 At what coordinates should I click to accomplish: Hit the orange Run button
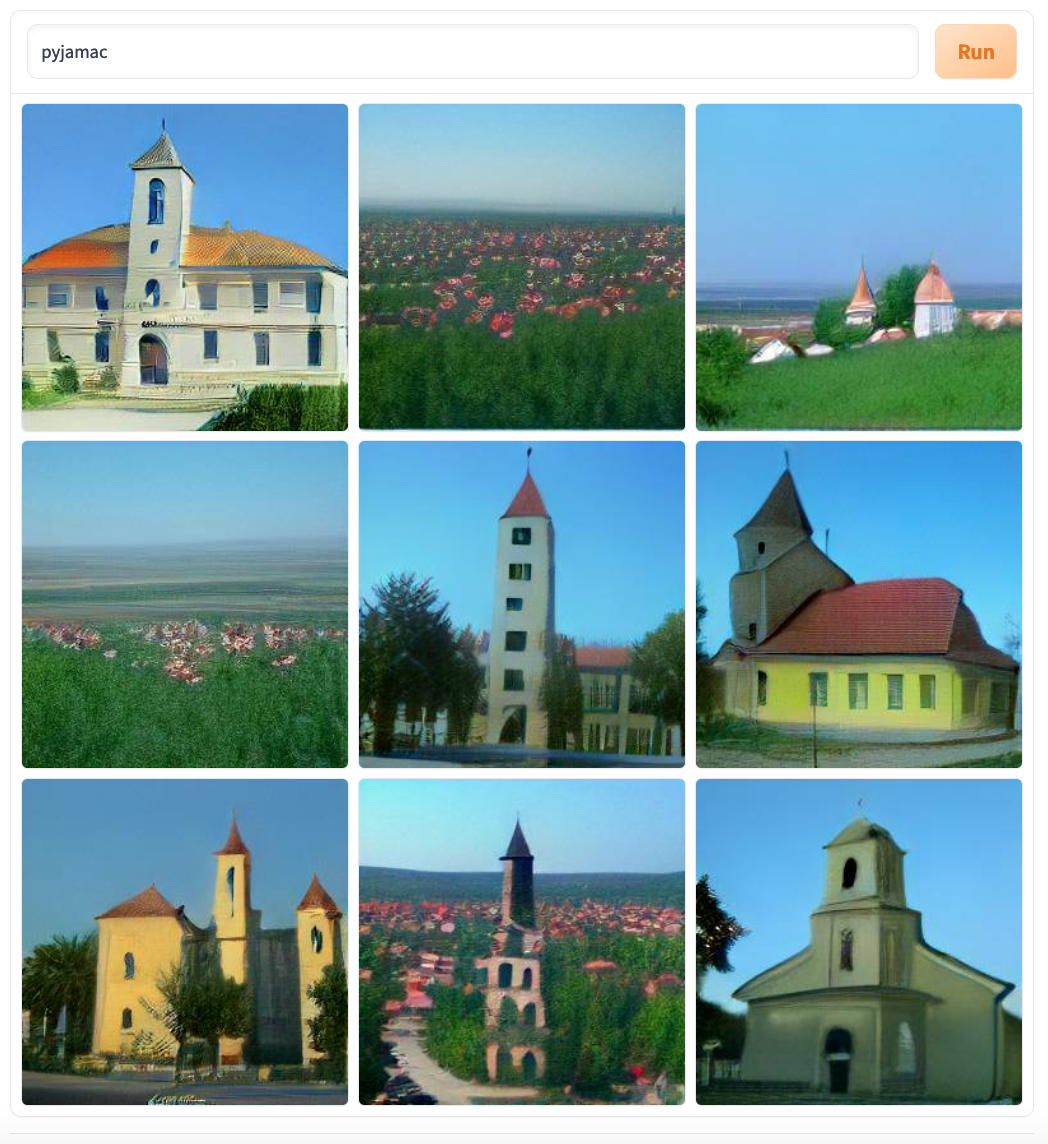(975, 52)
